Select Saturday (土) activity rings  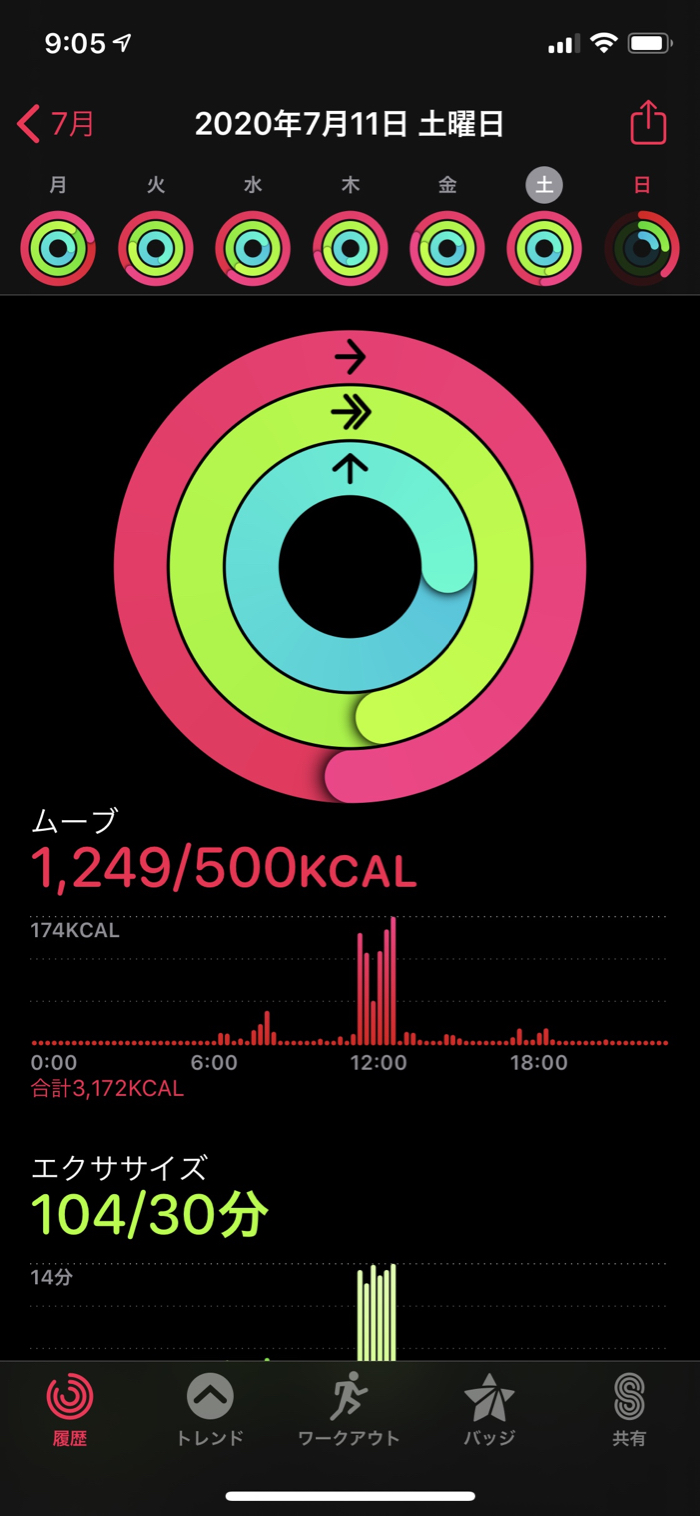(544, 249)
